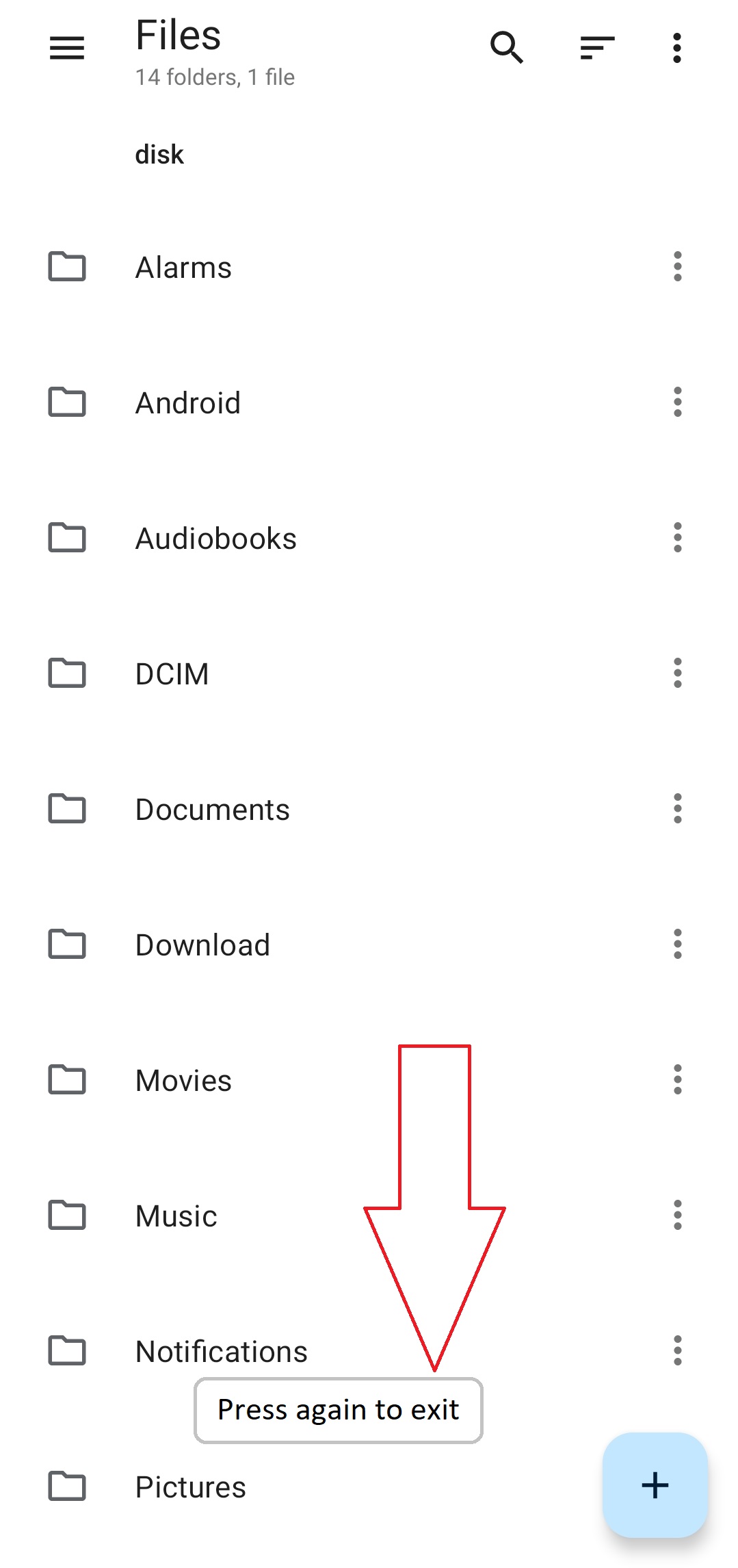Open the navigation drawer menu

[66, 47]
